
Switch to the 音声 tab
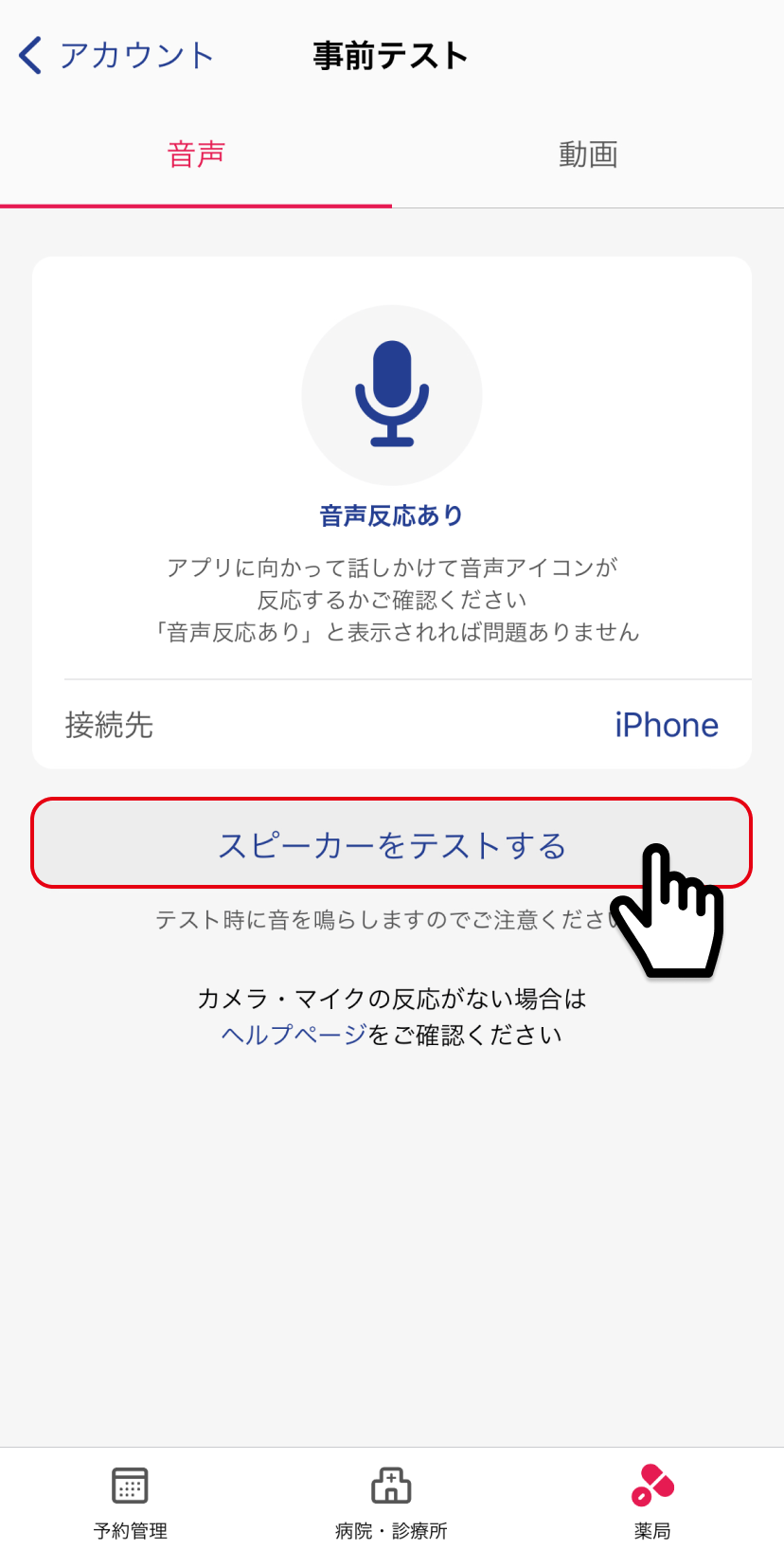[x=196, y=154]
